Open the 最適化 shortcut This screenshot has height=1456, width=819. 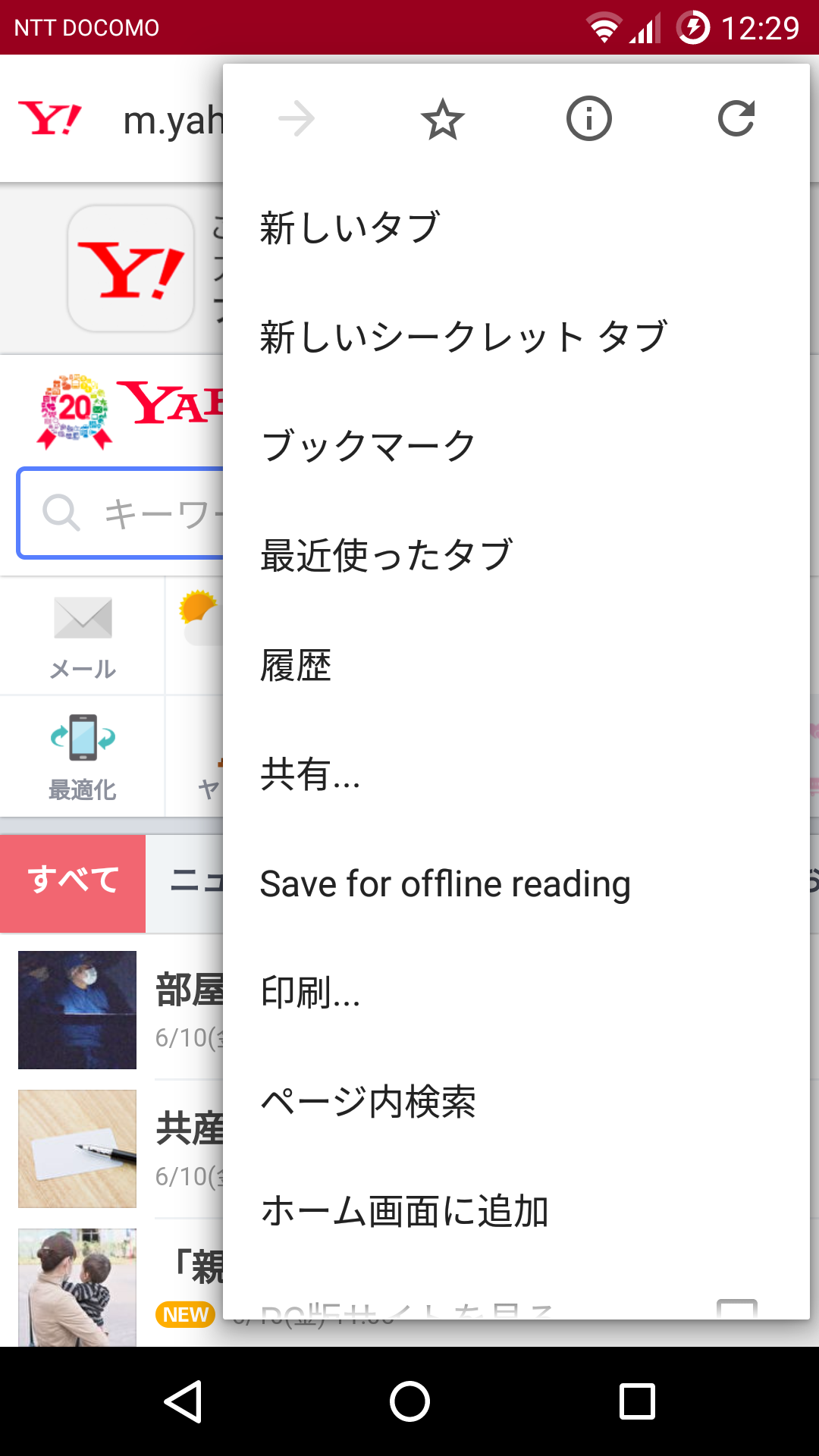[83, 756]
